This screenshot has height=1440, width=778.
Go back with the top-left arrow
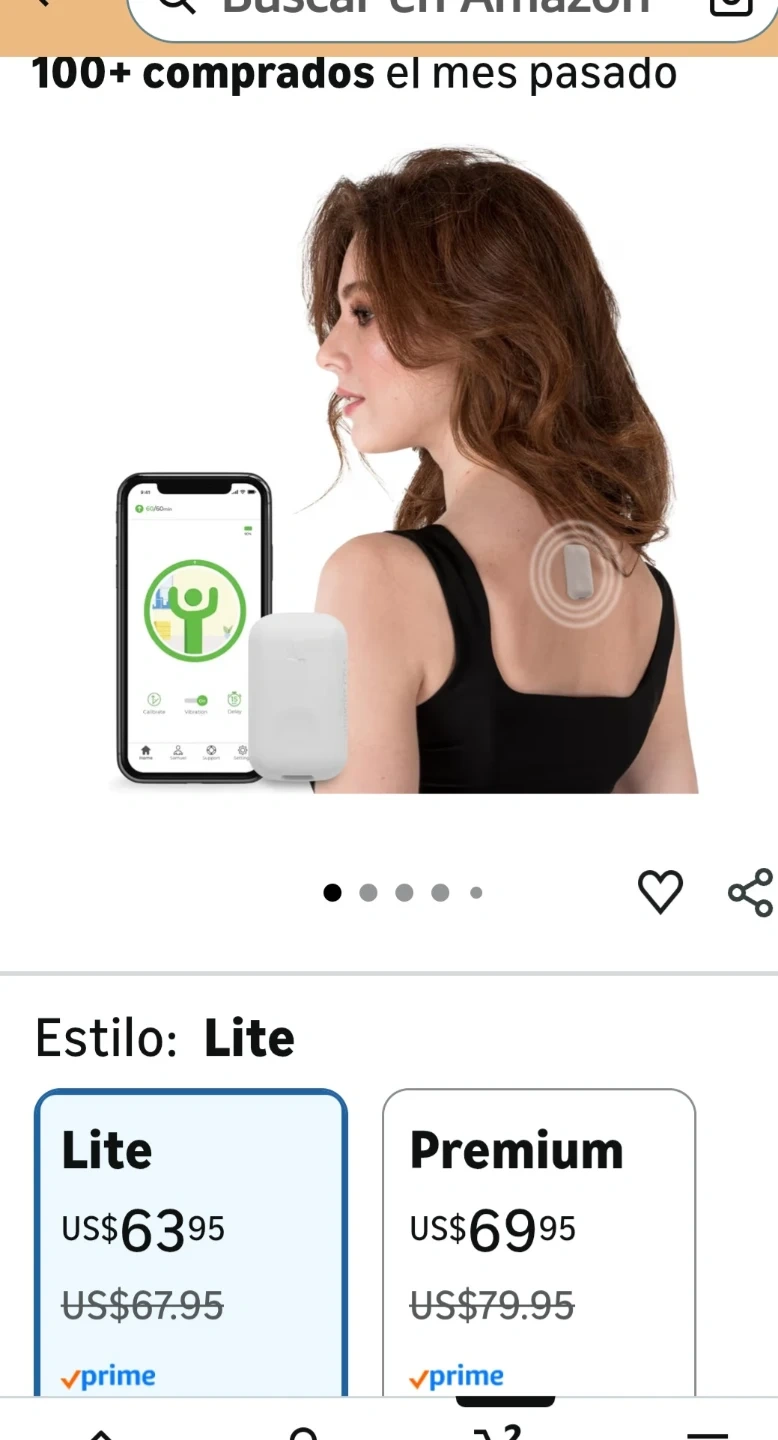42,5
